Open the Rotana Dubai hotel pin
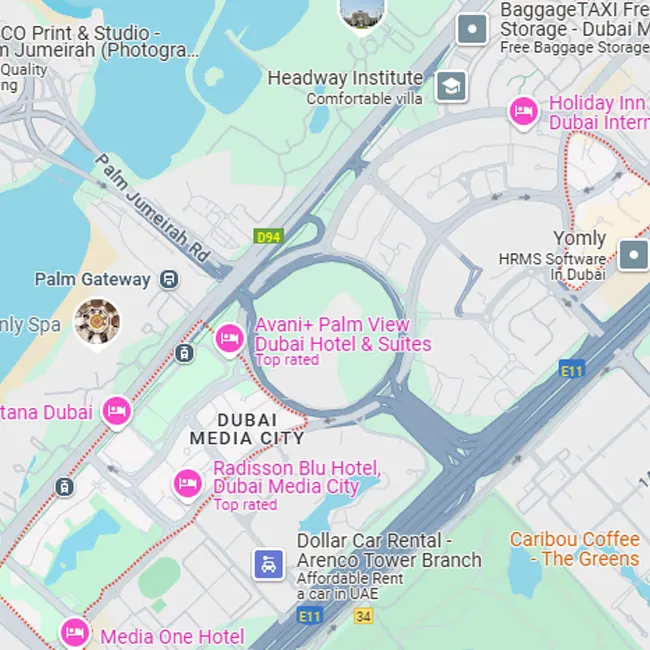 point(117,410)
